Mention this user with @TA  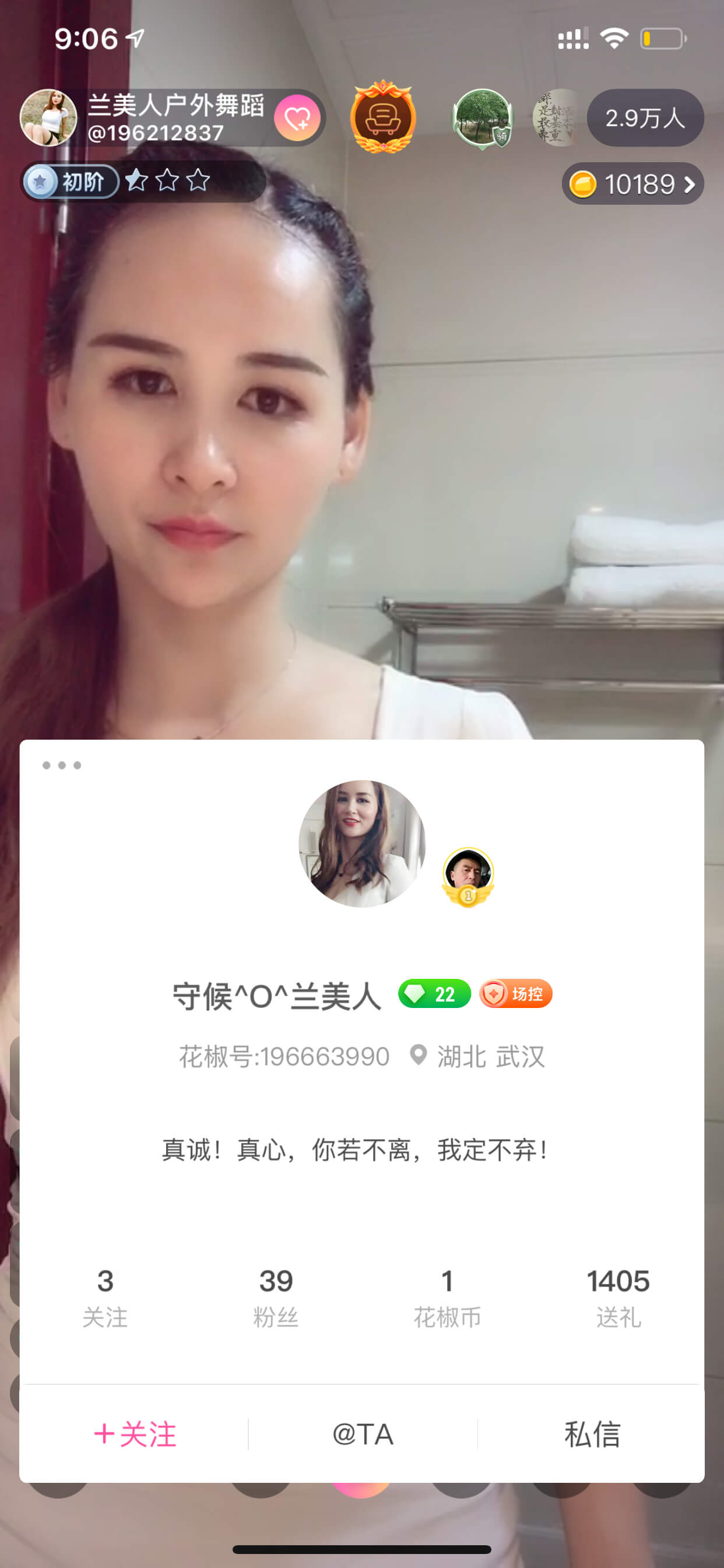pyautogui.click(x=363, y=1434)
